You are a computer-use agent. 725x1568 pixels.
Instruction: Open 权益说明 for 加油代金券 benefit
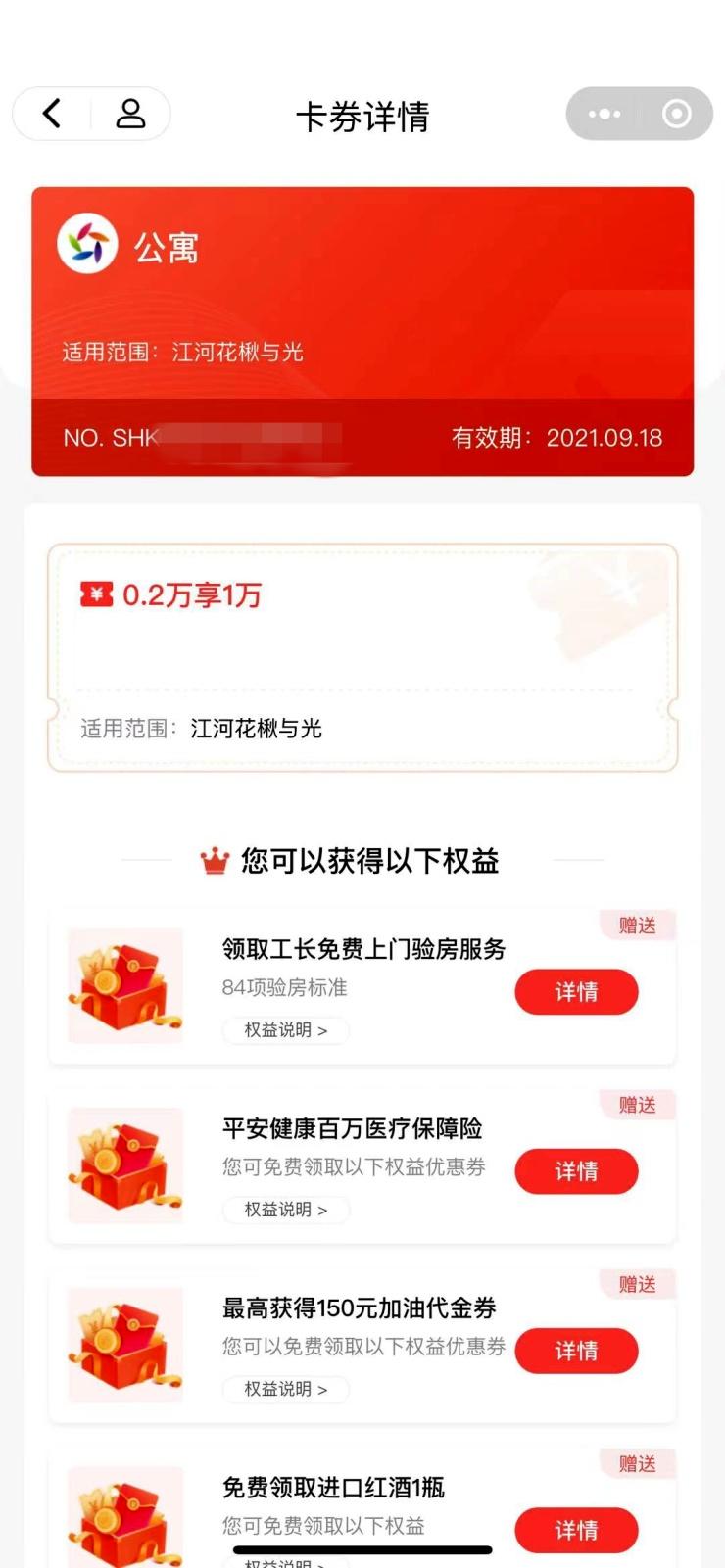click(x=285, y=1389)
